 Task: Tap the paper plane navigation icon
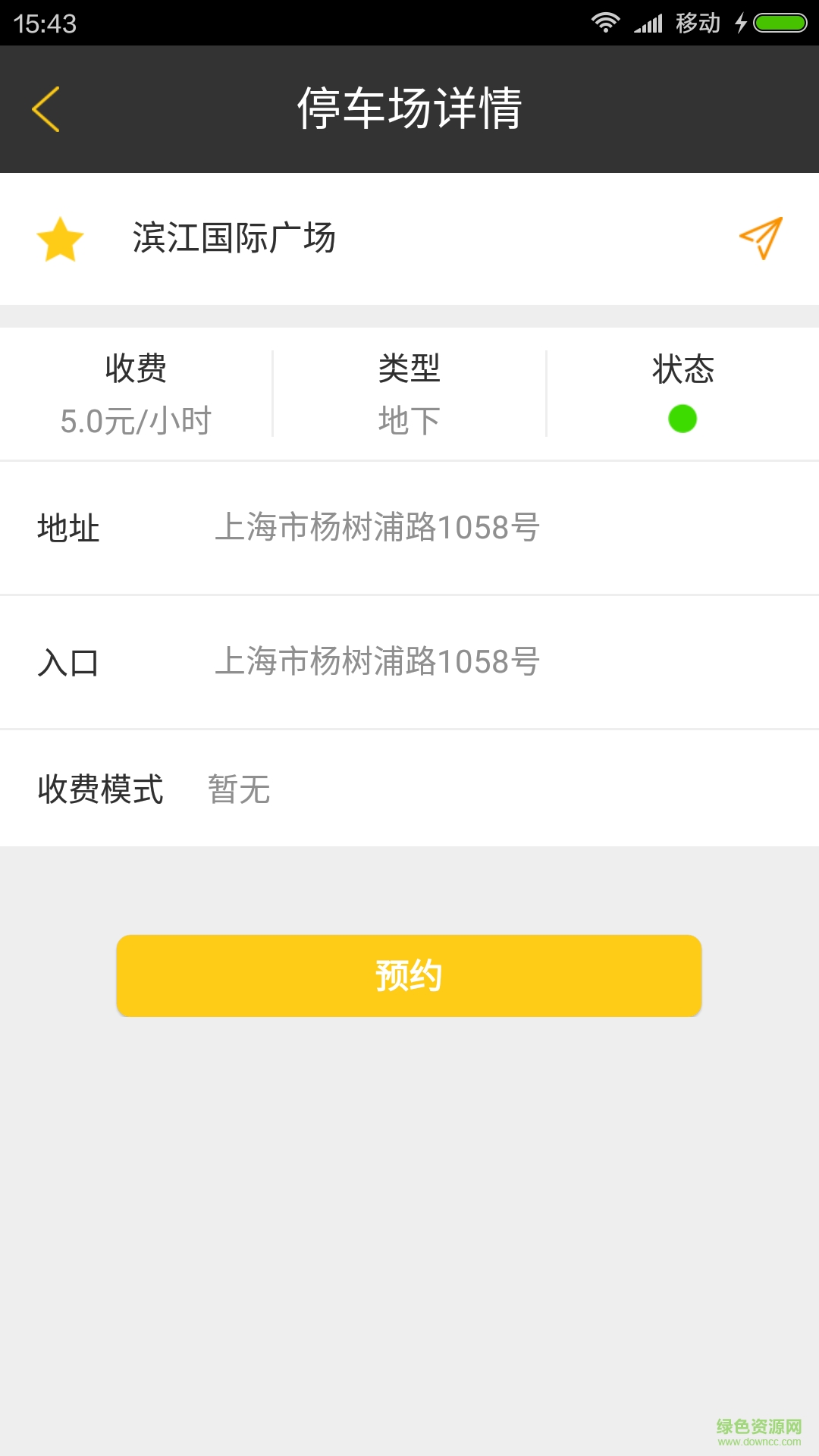pyautogui.click(x=761, y=238)
